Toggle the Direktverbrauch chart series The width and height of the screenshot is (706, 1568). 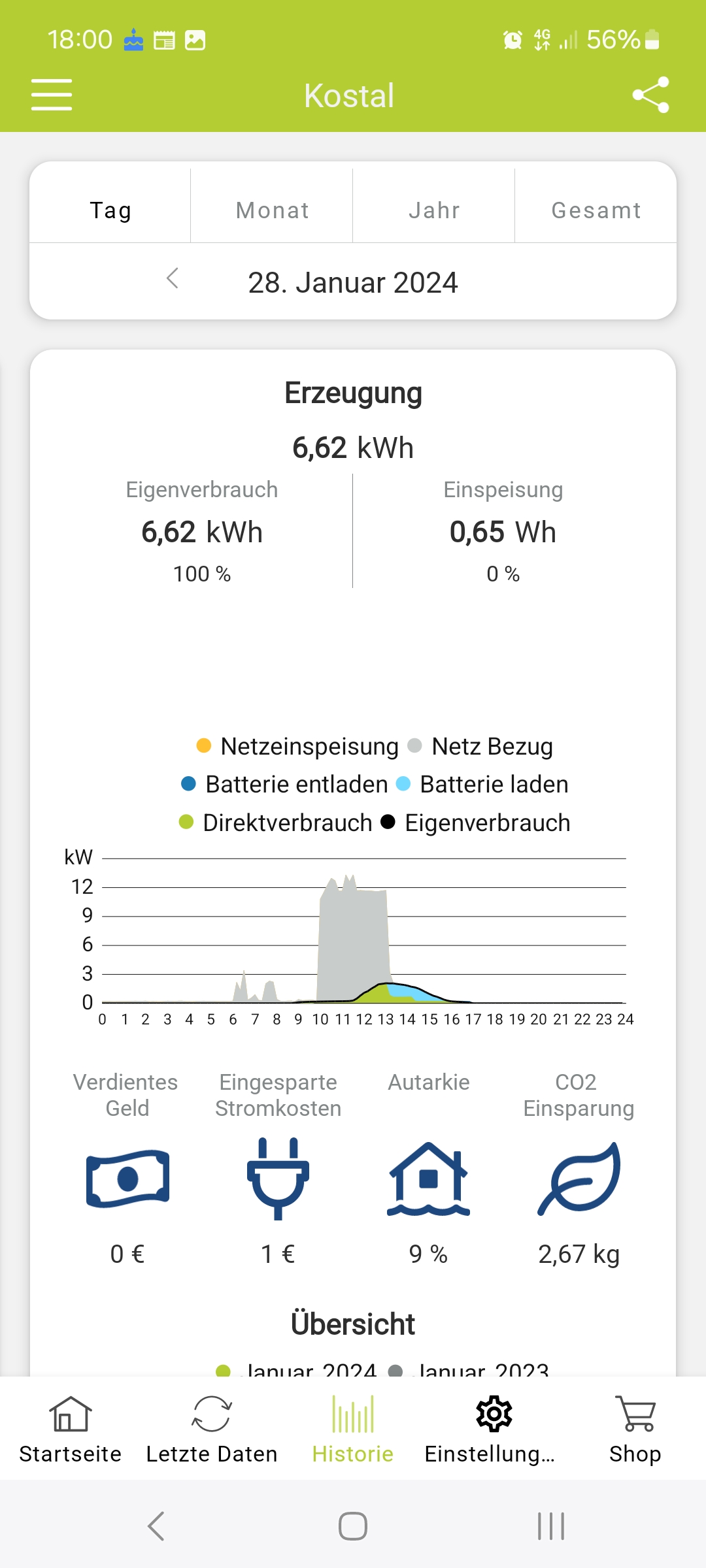276,823
